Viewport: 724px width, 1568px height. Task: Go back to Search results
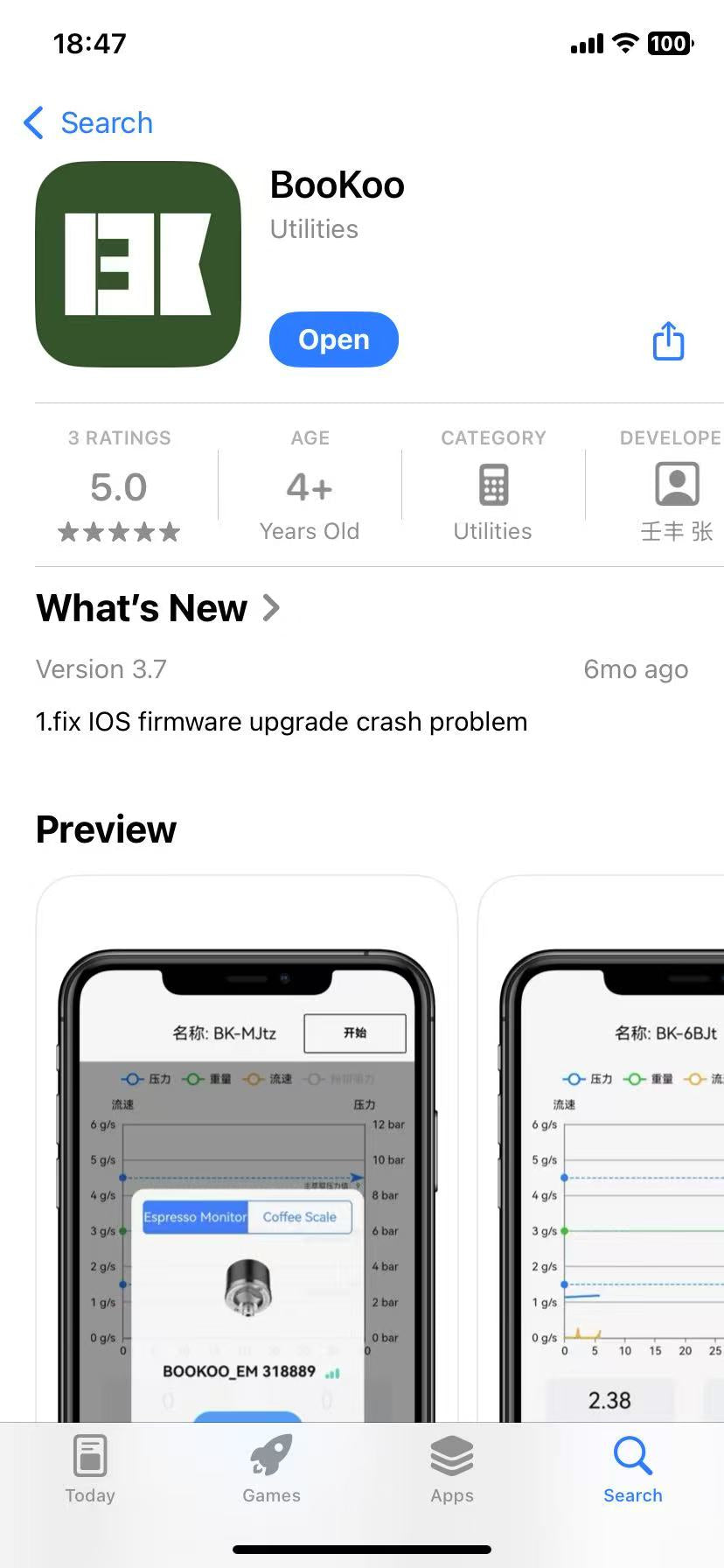point(88,123)
